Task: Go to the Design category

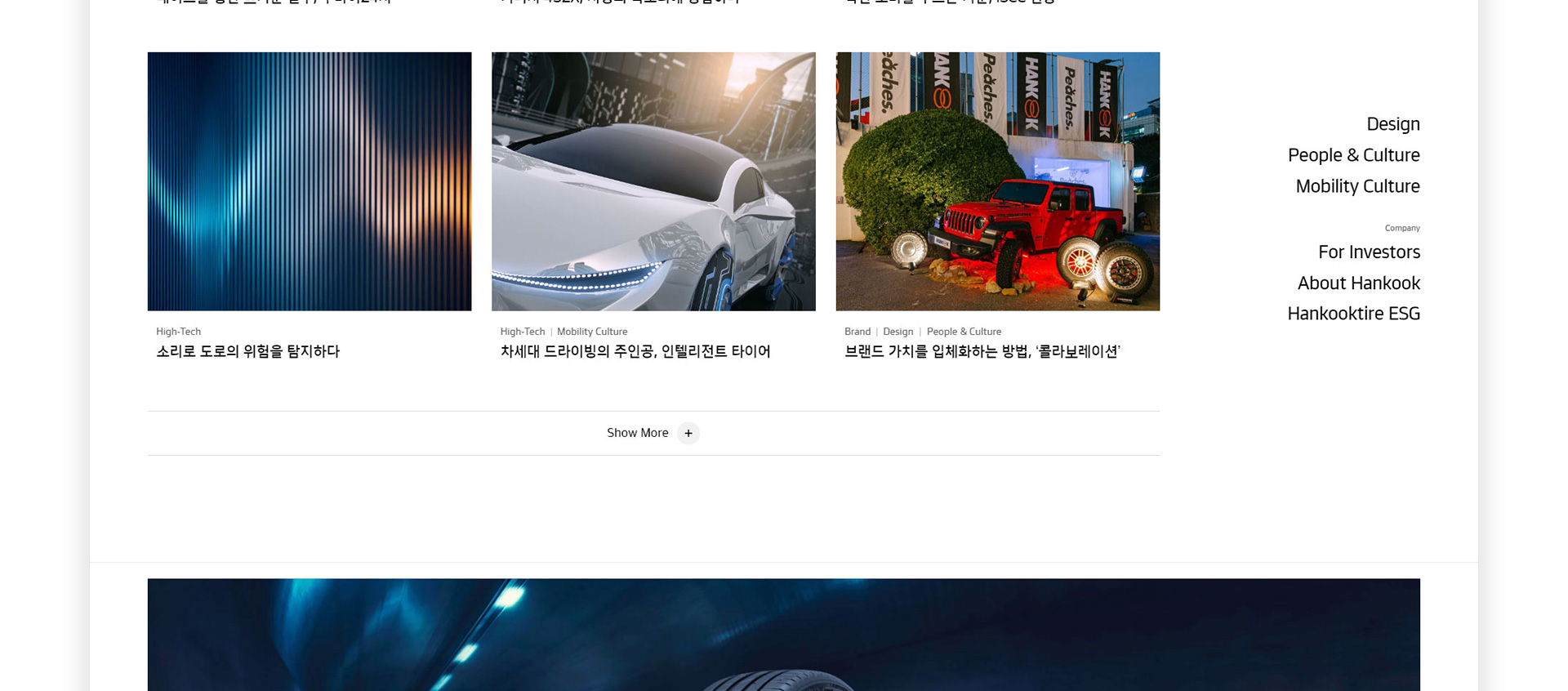Action: pos(1392,124)
